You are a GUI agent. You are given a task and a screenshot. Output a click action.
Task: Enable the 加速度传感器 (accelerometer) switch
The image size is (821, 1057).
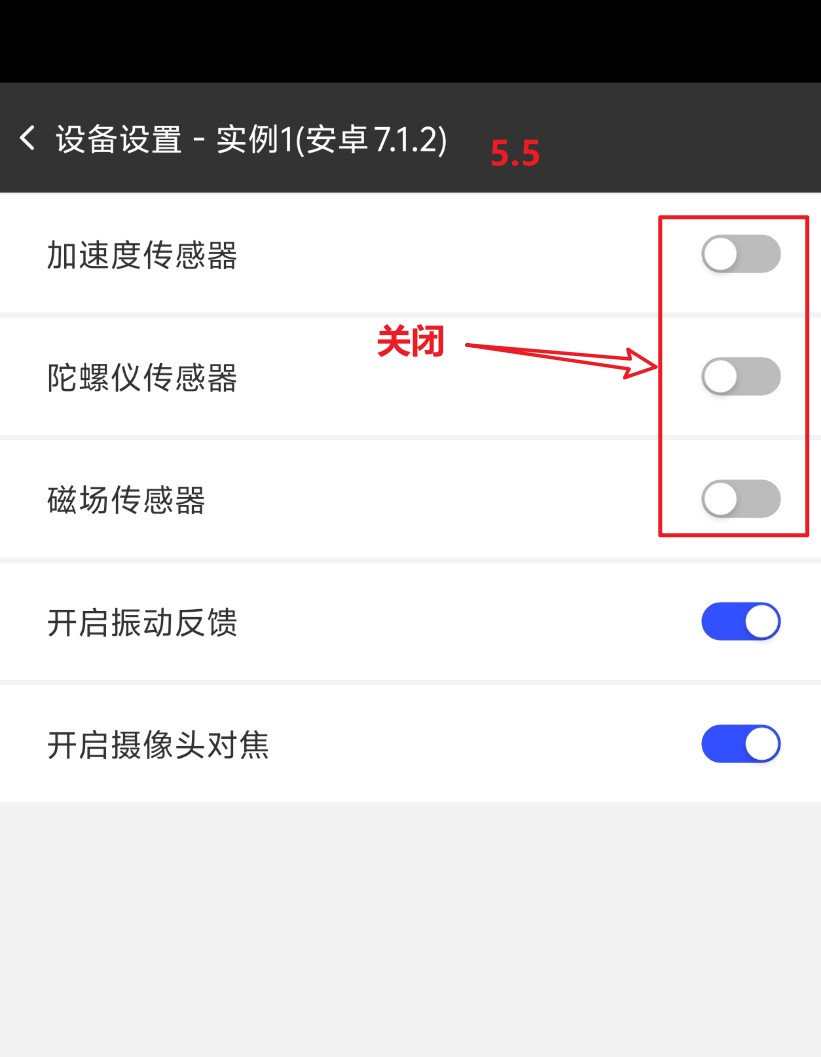point(740,253)
